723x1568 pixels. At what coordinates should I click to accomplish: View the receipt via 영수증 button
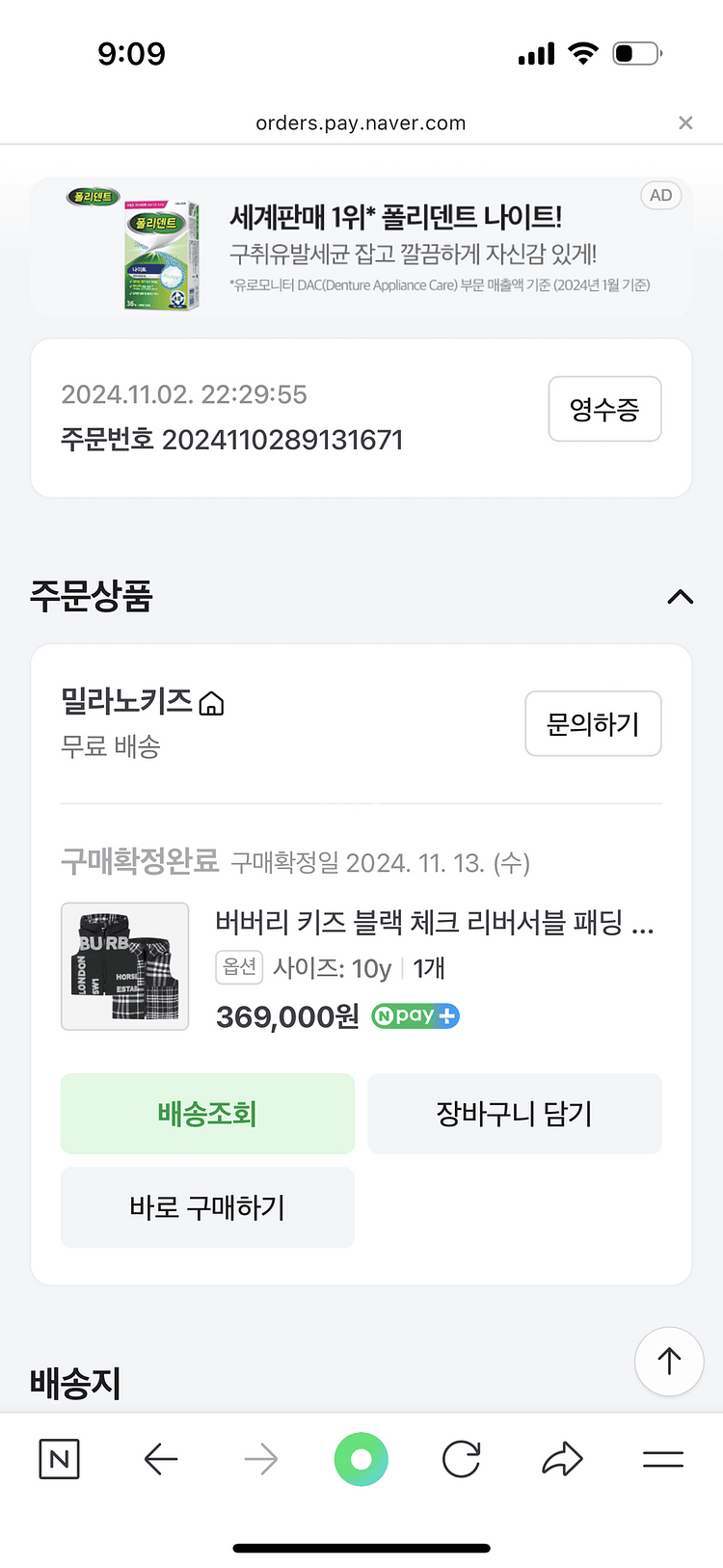pos(604,409)
